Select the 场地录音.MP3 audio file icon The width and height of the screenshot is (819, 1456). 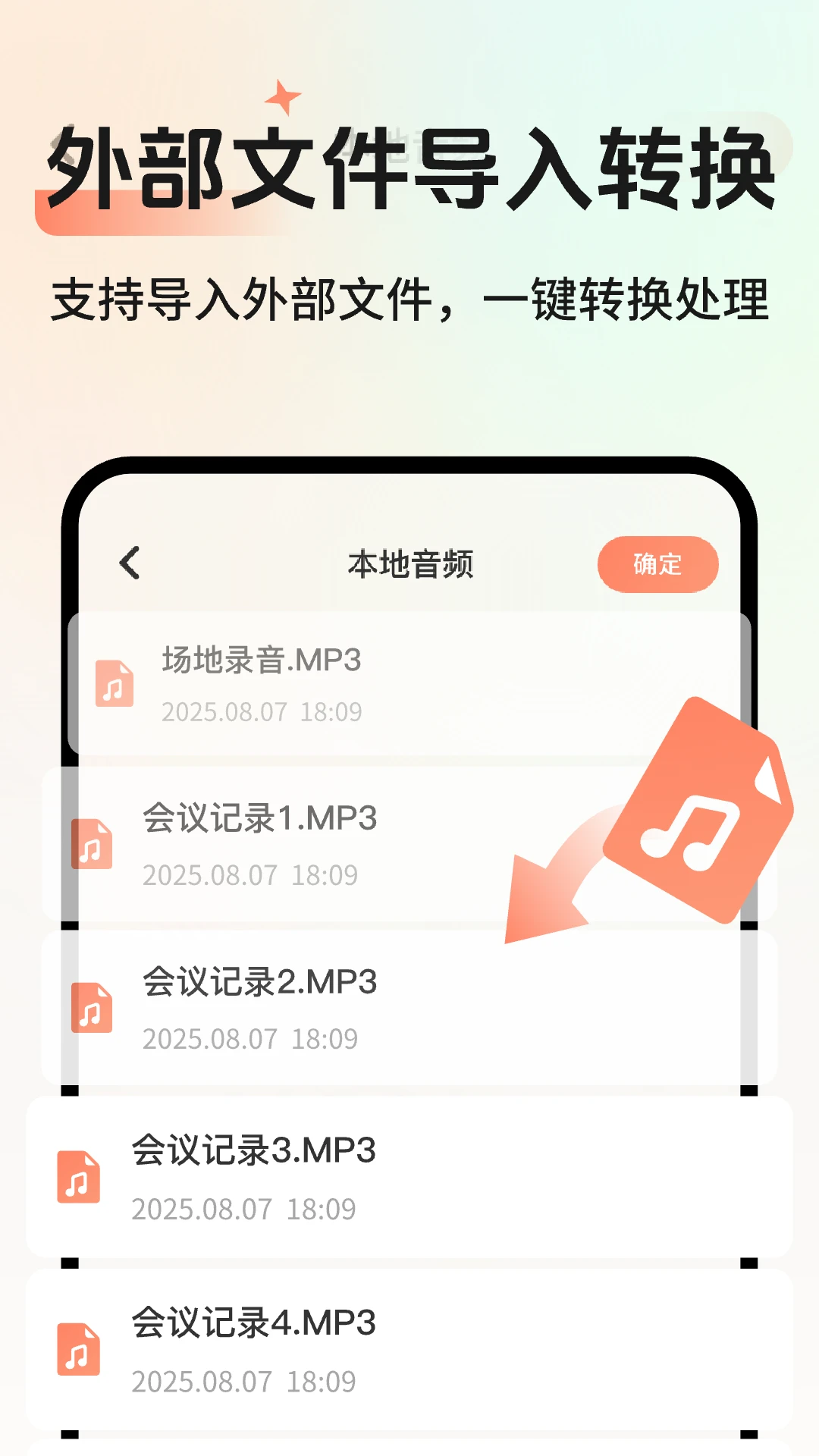(x=112, y=685)
